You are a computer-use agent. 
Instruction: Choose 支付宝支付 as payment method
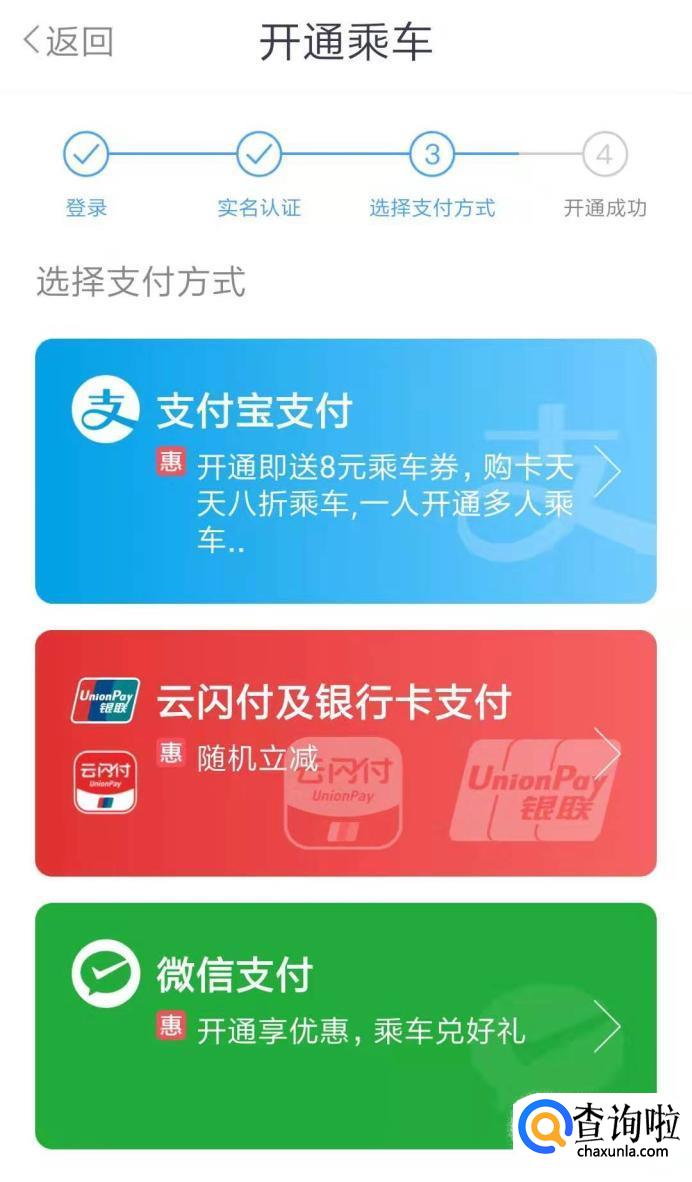346,471
